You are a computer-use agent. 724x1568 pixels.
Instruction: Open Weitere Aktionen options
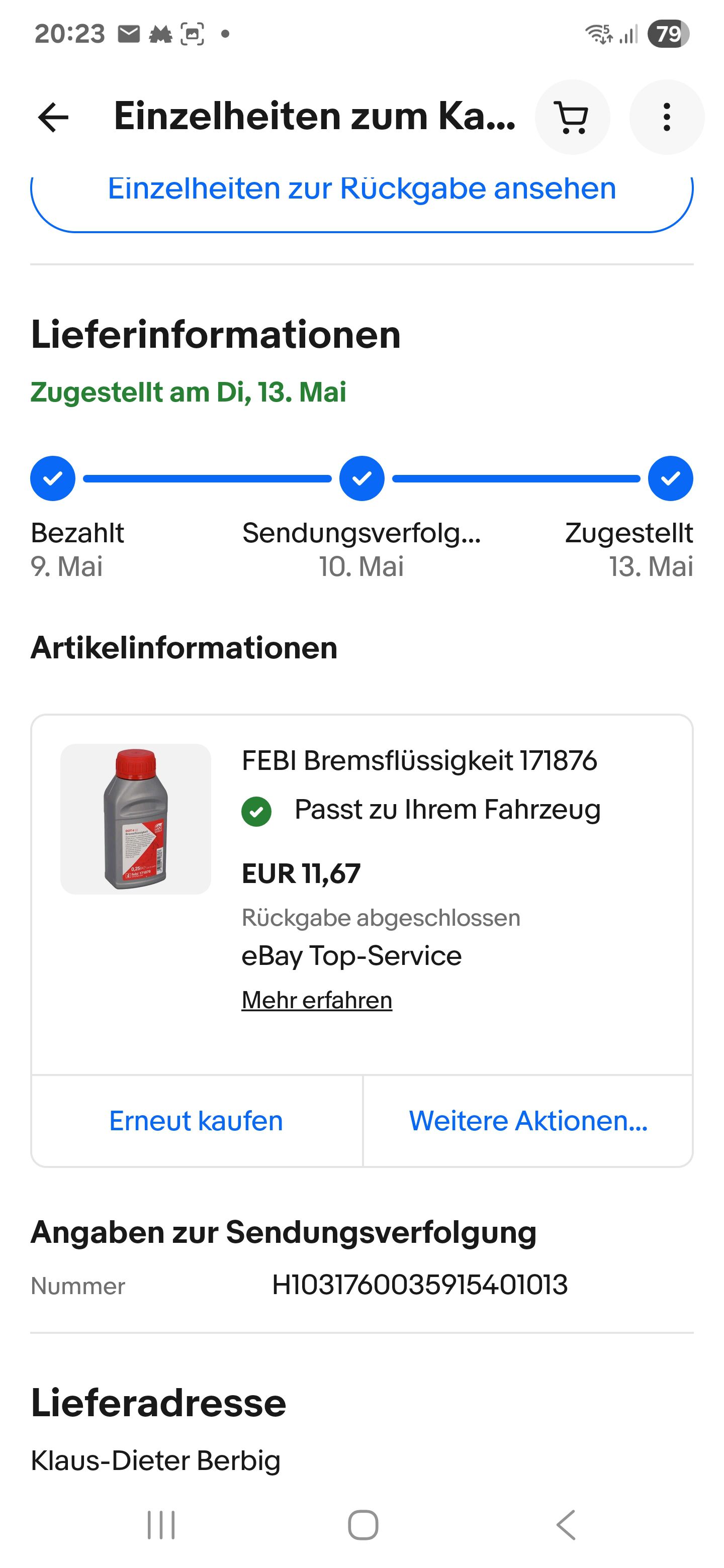(x=528, y=1121)
